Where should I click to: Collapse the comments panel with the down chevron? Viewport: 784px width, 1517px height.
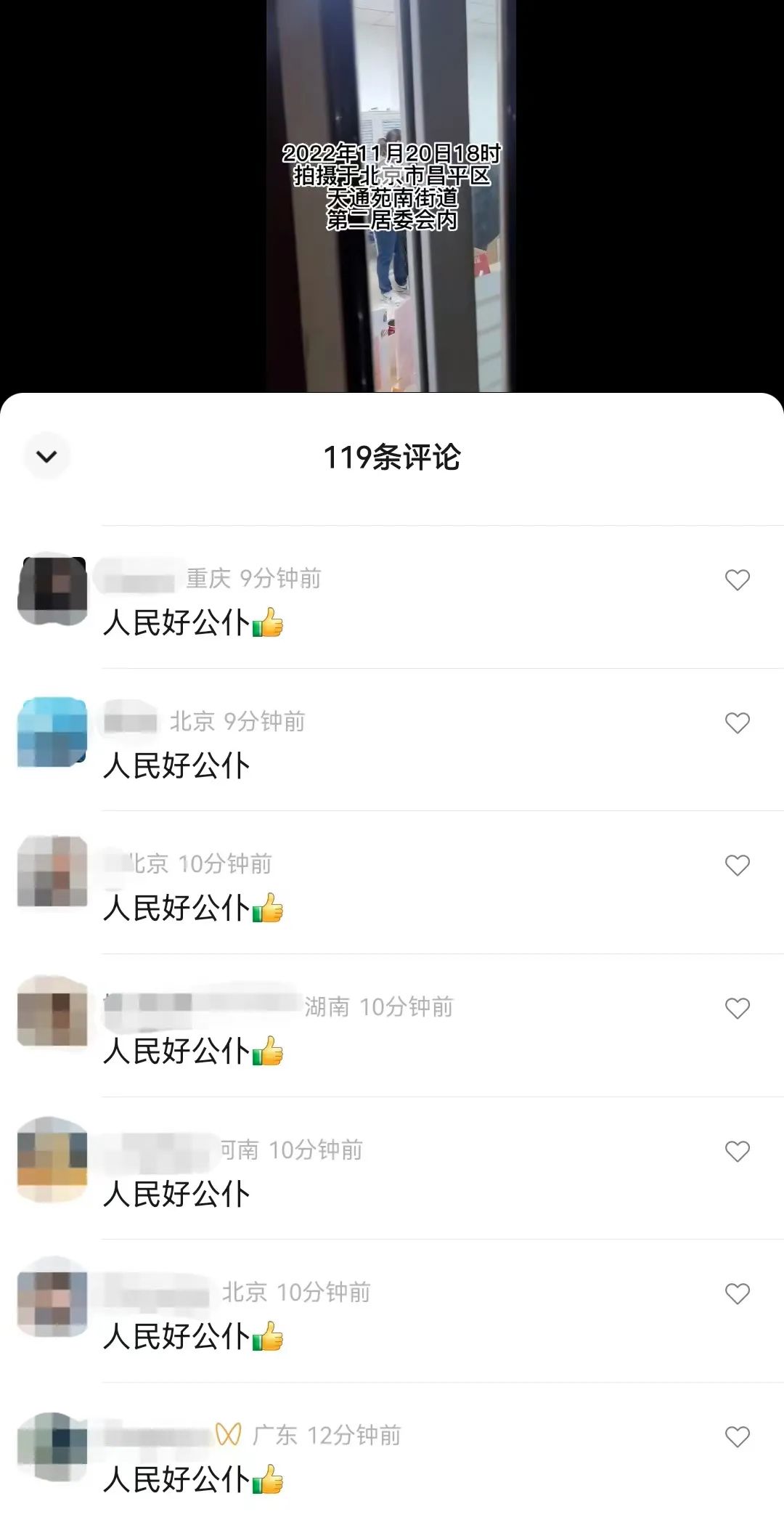[x=46, y=456]
